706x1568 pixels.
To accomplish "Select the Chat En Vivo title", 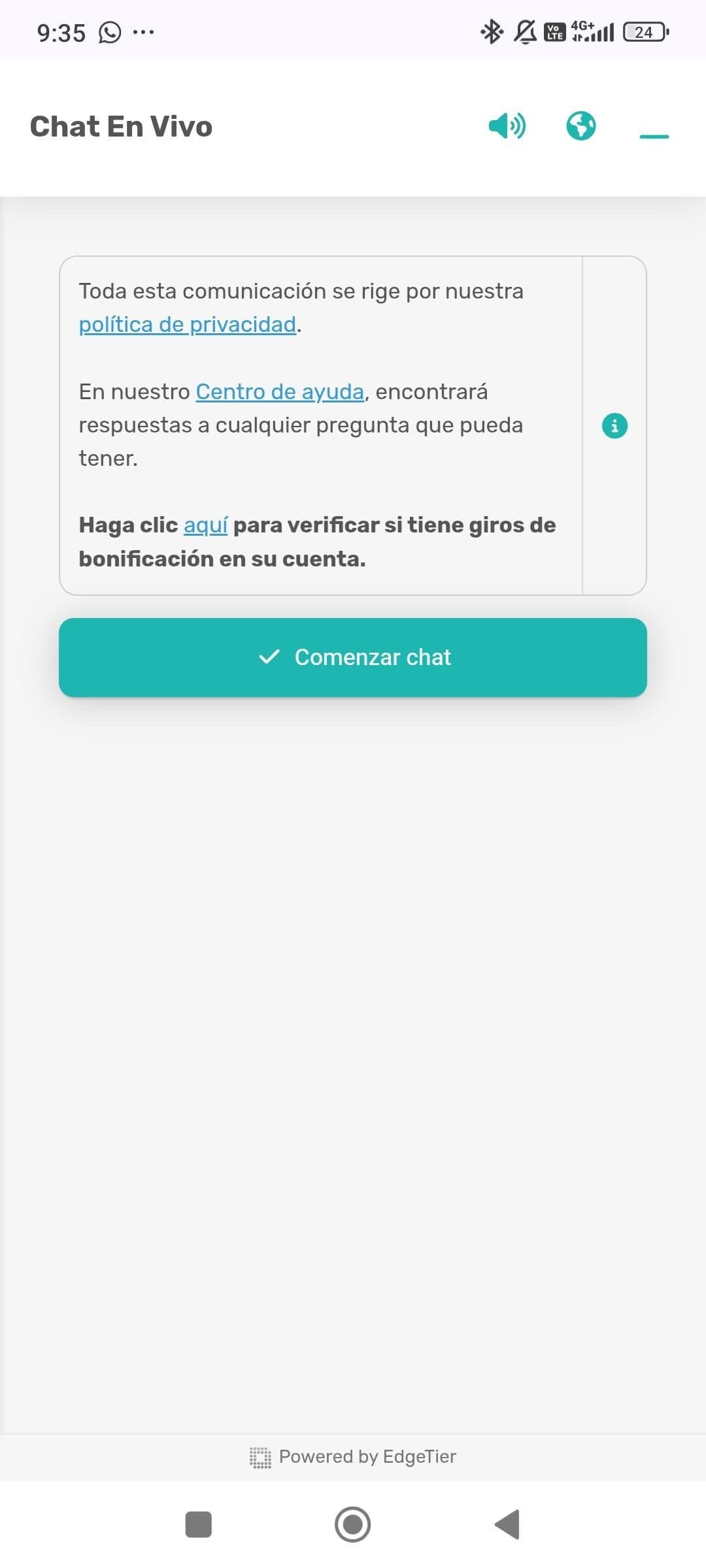I will (120, 126).
